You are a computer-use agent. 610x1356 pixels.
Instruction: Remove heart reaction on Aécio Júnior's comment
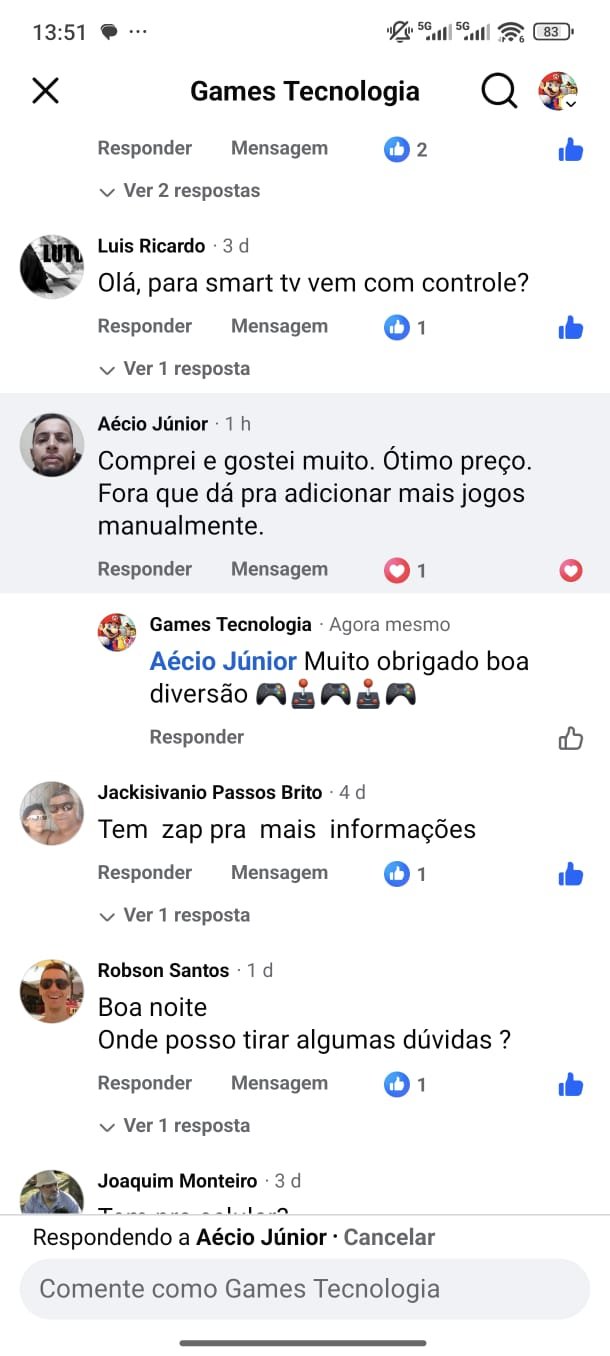click(x=571, y=570)
